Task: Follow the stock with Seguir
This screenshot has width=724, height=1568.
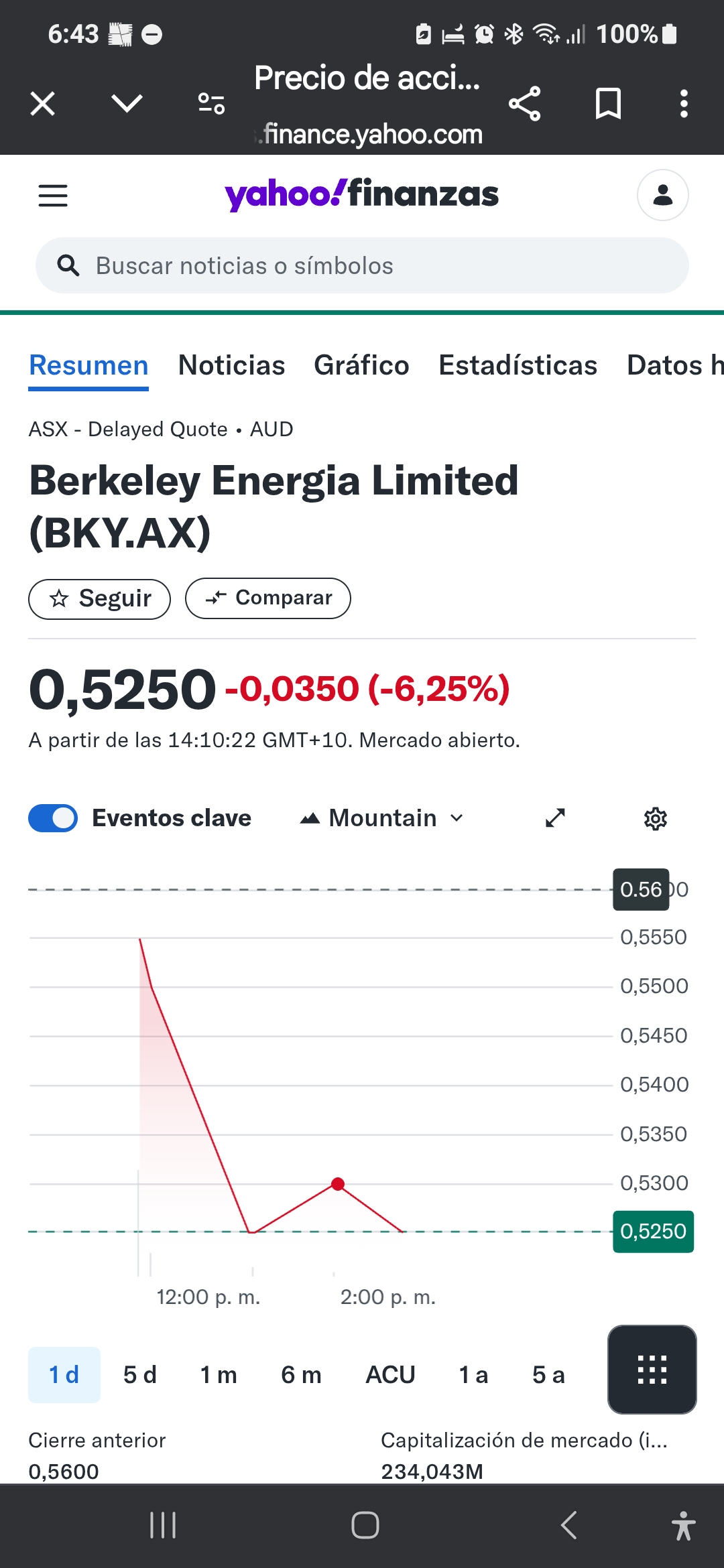Action: (x=99, y=598)
